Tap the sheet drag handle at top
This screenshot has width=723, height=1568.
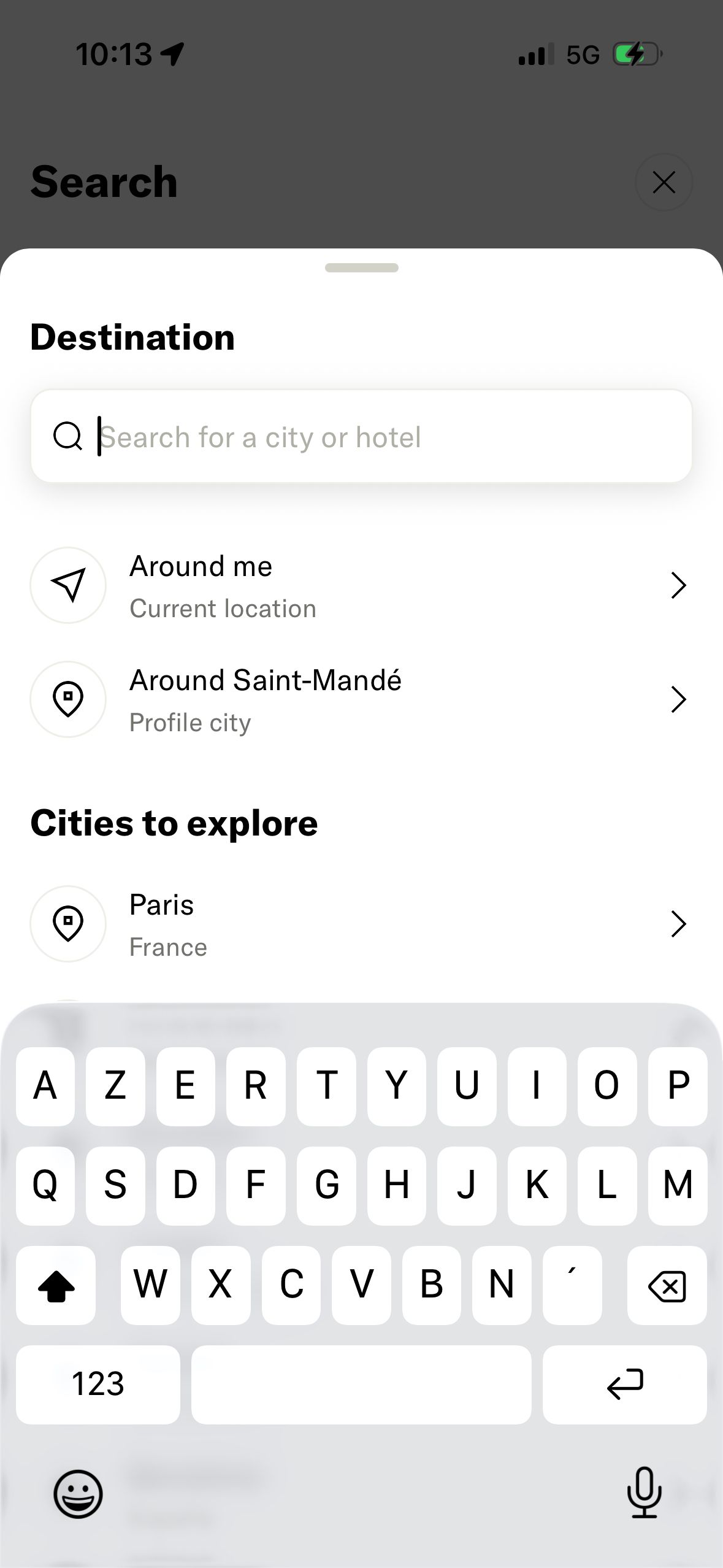pos(361,268)
